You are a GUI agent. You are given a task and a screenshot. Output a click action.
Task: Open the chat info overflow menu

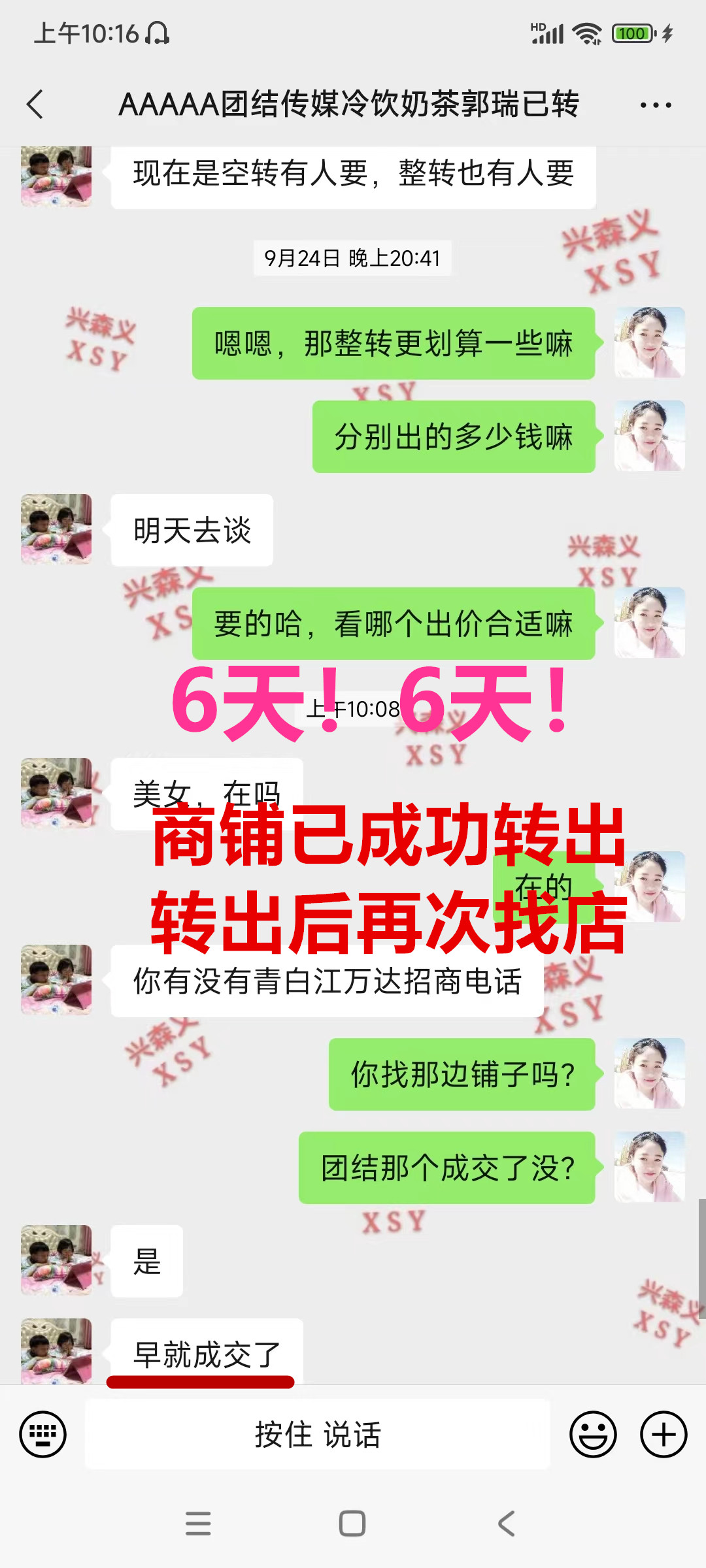point(655,105)
